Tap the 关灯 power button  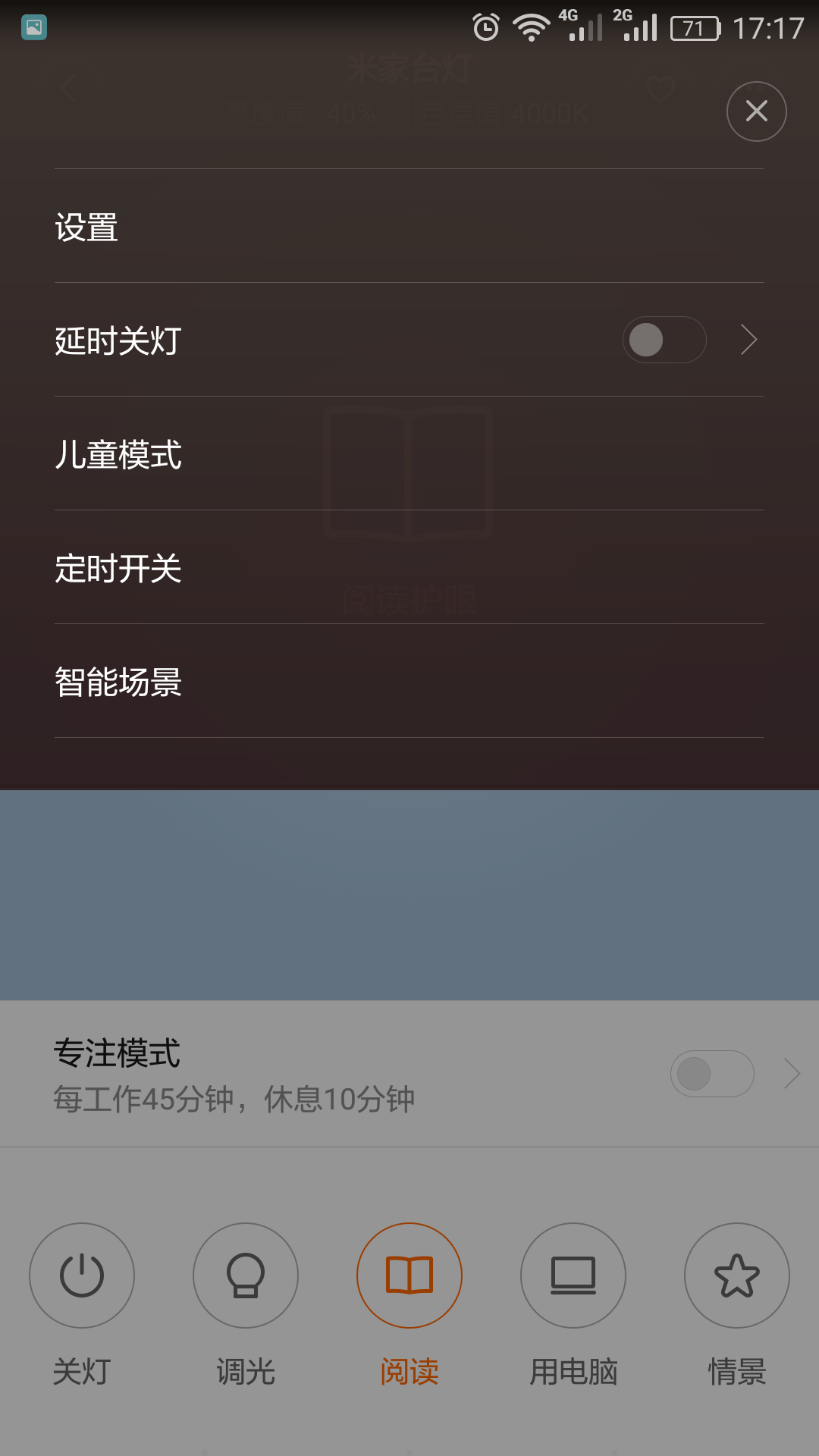pyautogui.click(x=82, y=1276)
